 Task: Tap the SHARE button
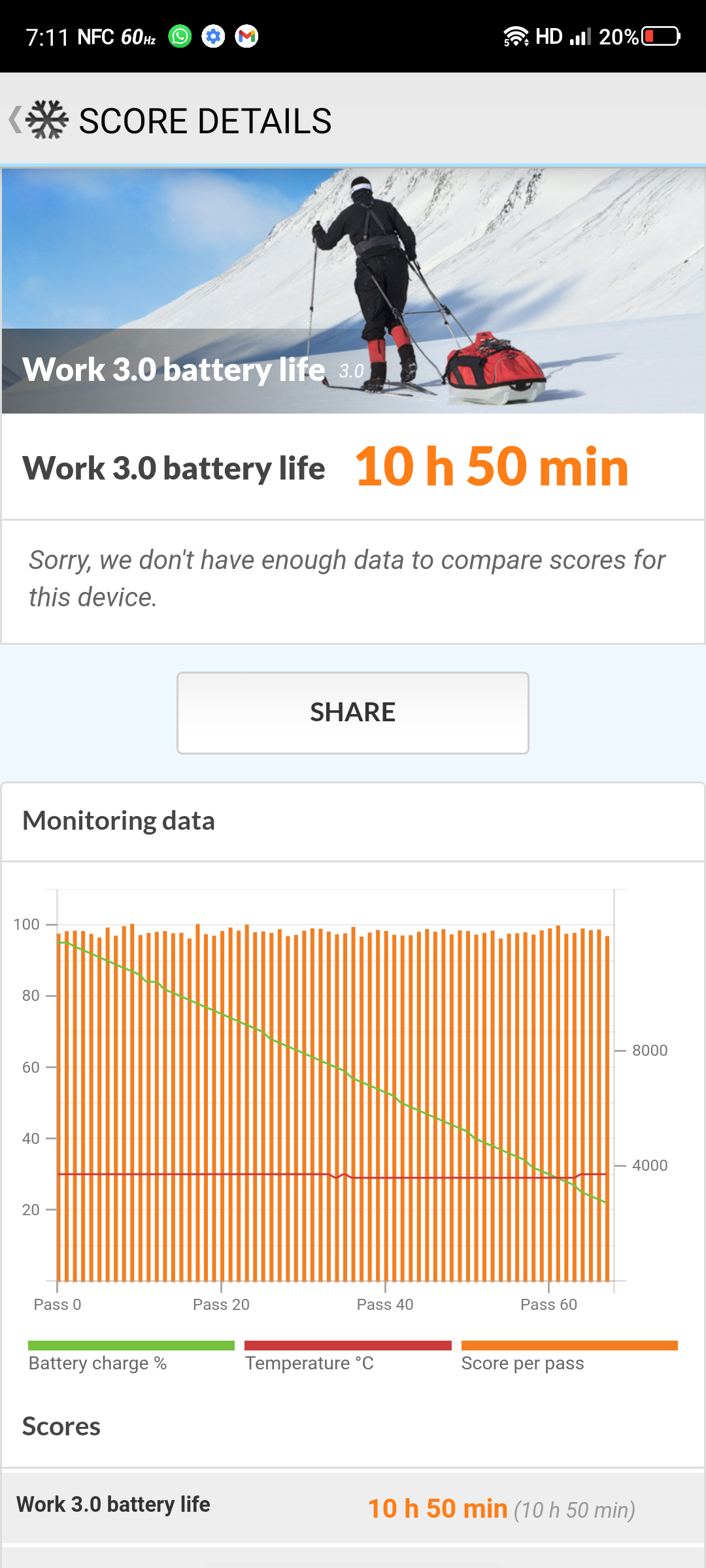click(x=353, y=713)
